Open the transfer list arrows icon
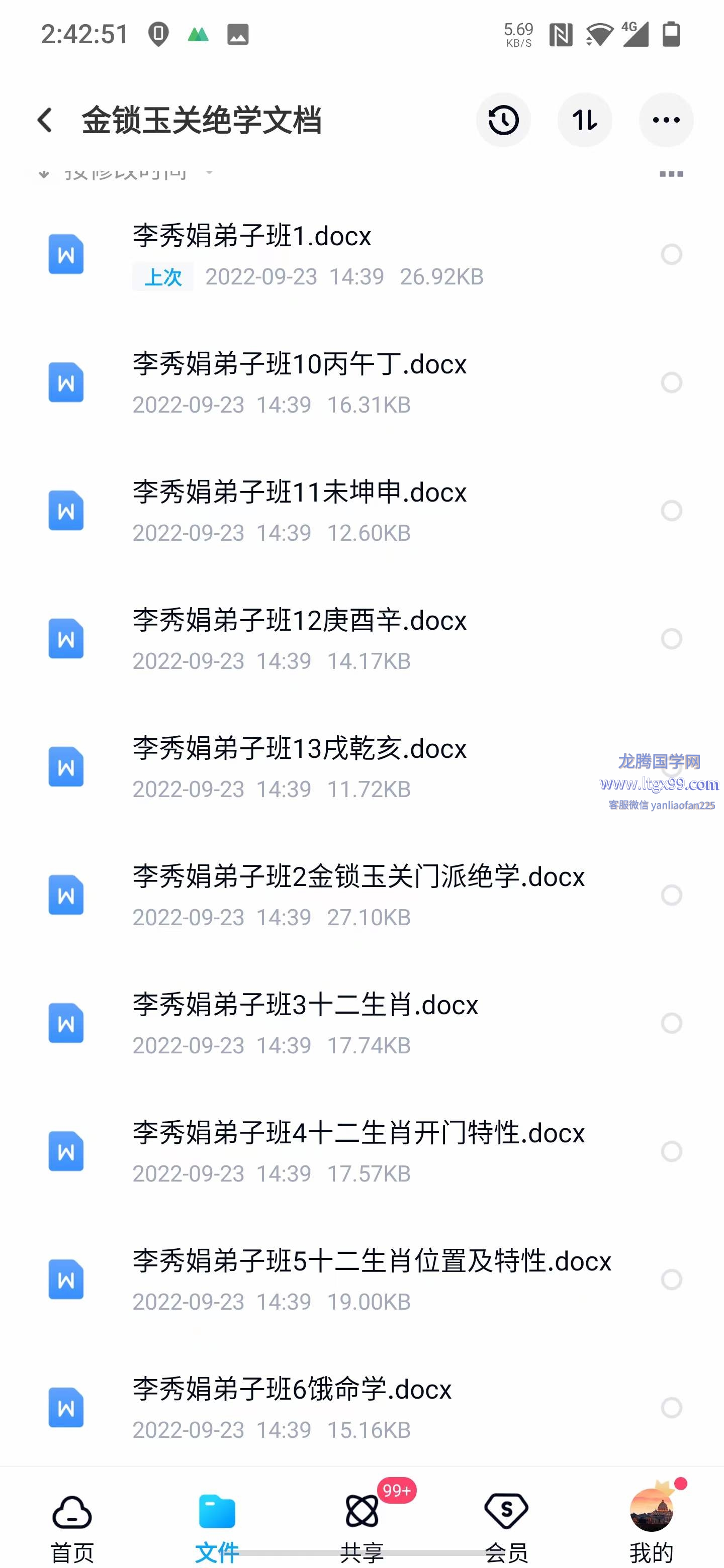 point(585,120)
